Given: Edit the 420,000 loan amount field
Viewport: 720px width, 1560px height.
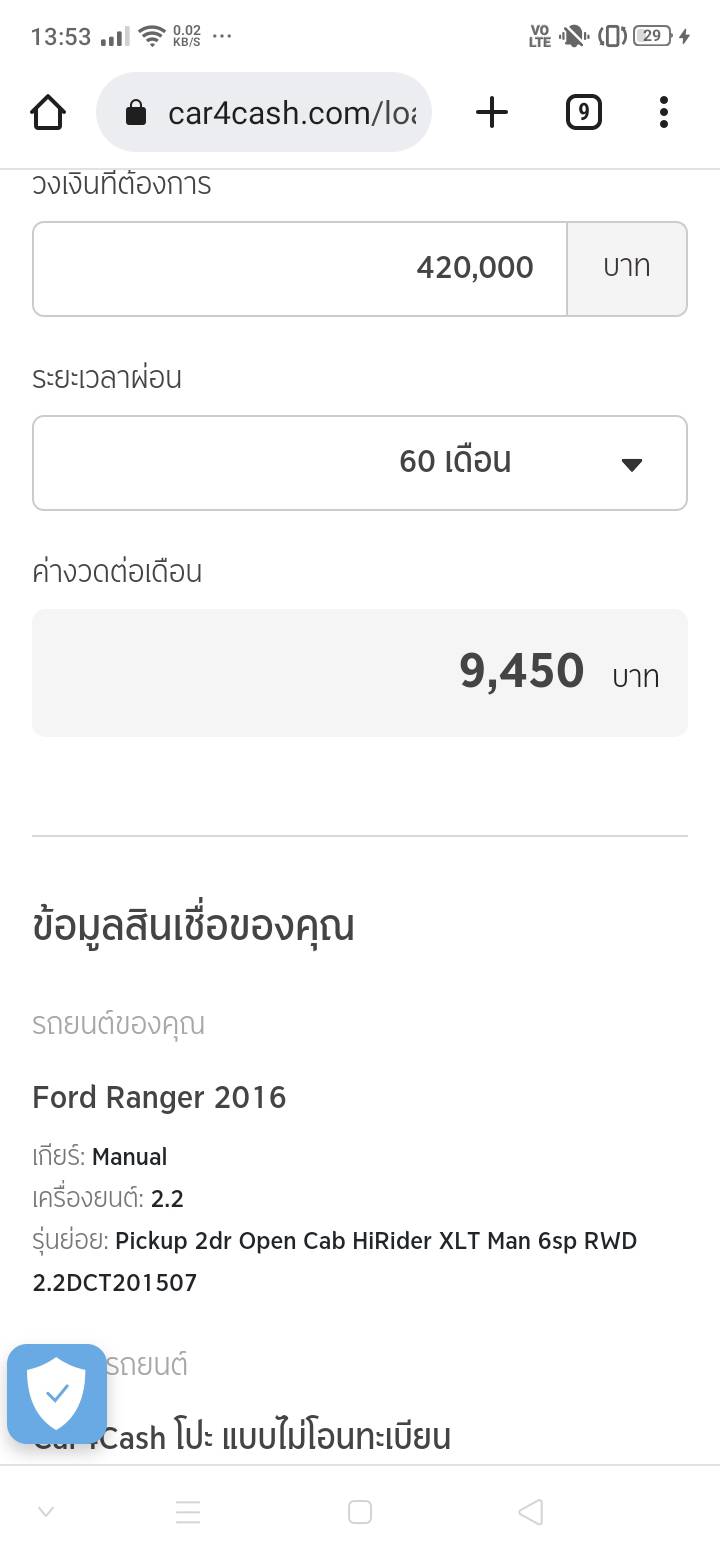Looking at the screenshot, I should 300,268.
